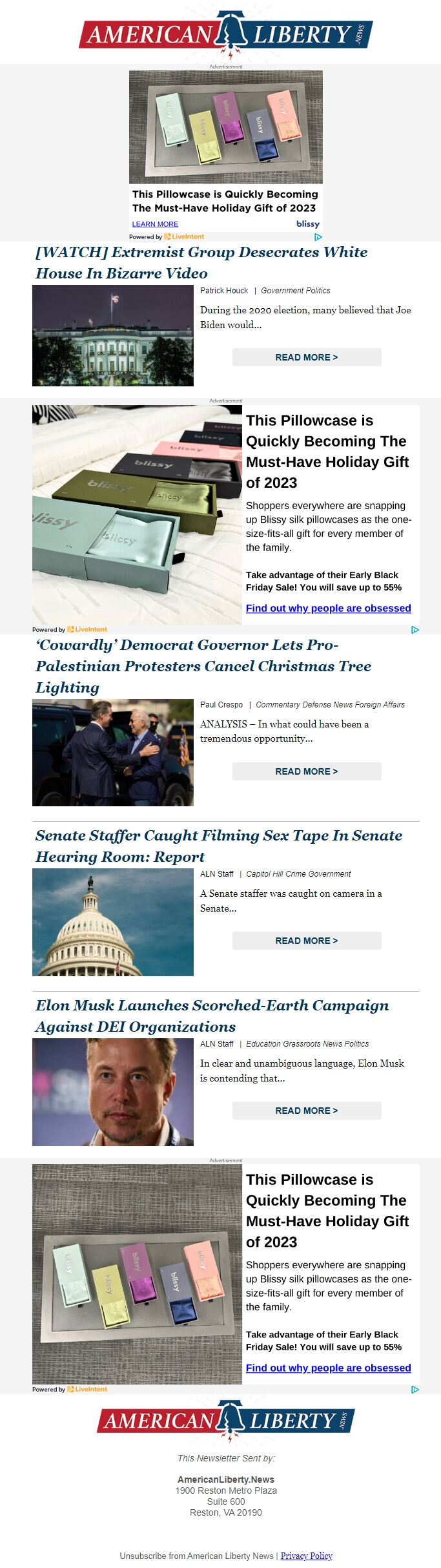This screenshot has width=441, height=1568.
Task: Open the Capitol dome photo thumbnail
Action: click(x=113, y=922)
